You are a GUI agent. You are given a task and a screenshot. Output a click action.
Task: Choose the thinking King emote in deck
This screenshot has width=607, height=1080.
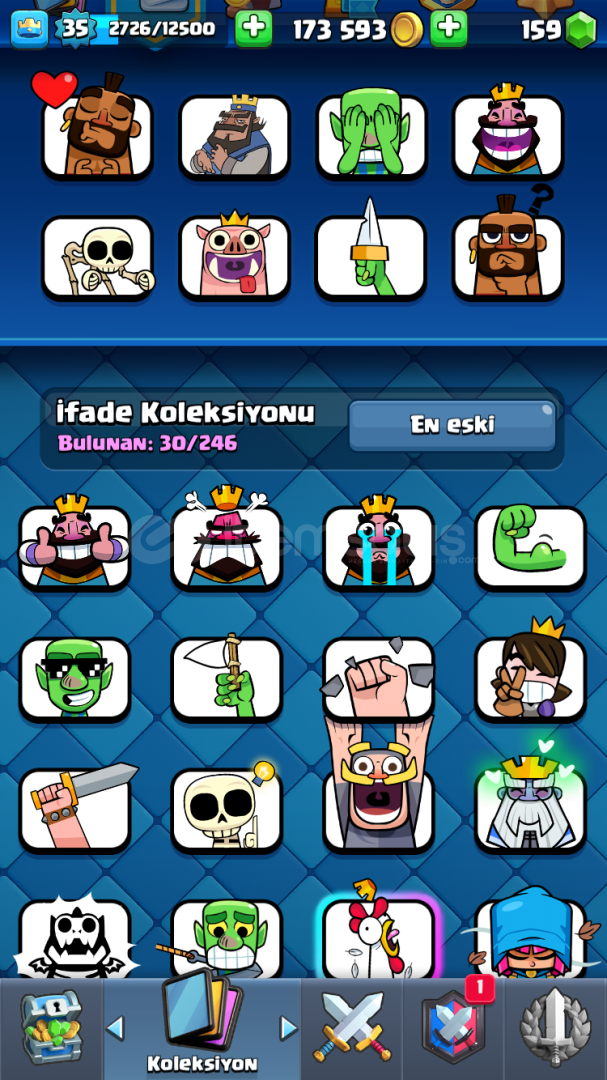tap(234, 136)
